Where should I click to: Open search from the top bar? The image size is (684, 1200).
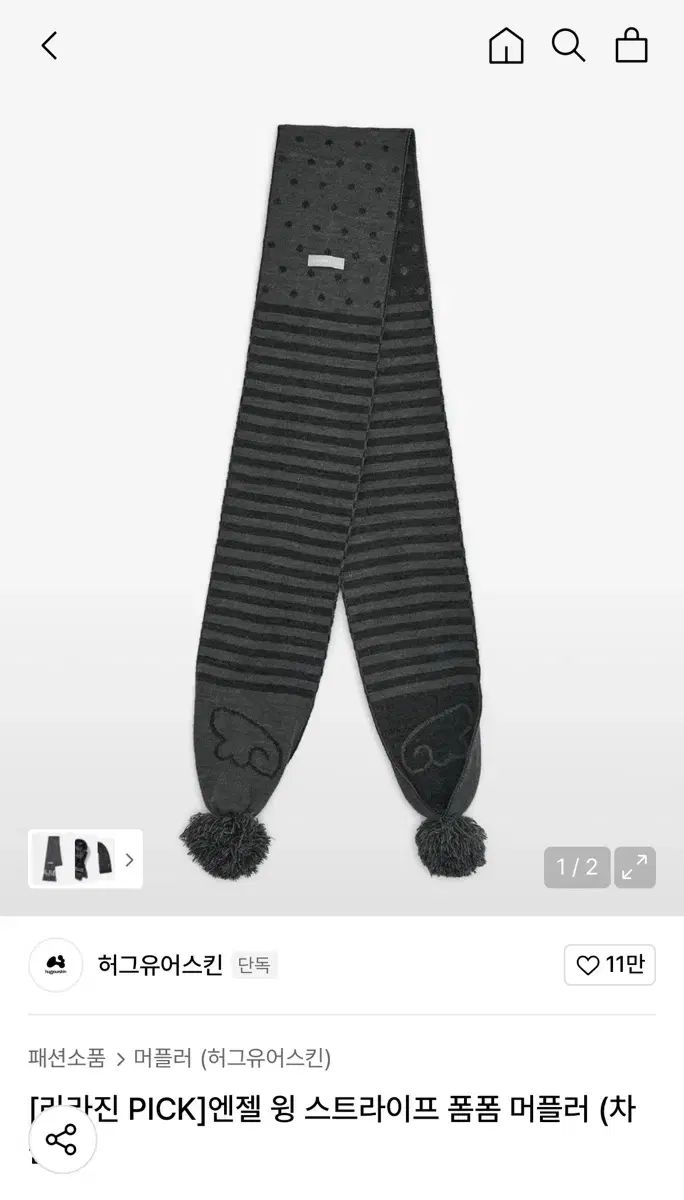point(568,46)
